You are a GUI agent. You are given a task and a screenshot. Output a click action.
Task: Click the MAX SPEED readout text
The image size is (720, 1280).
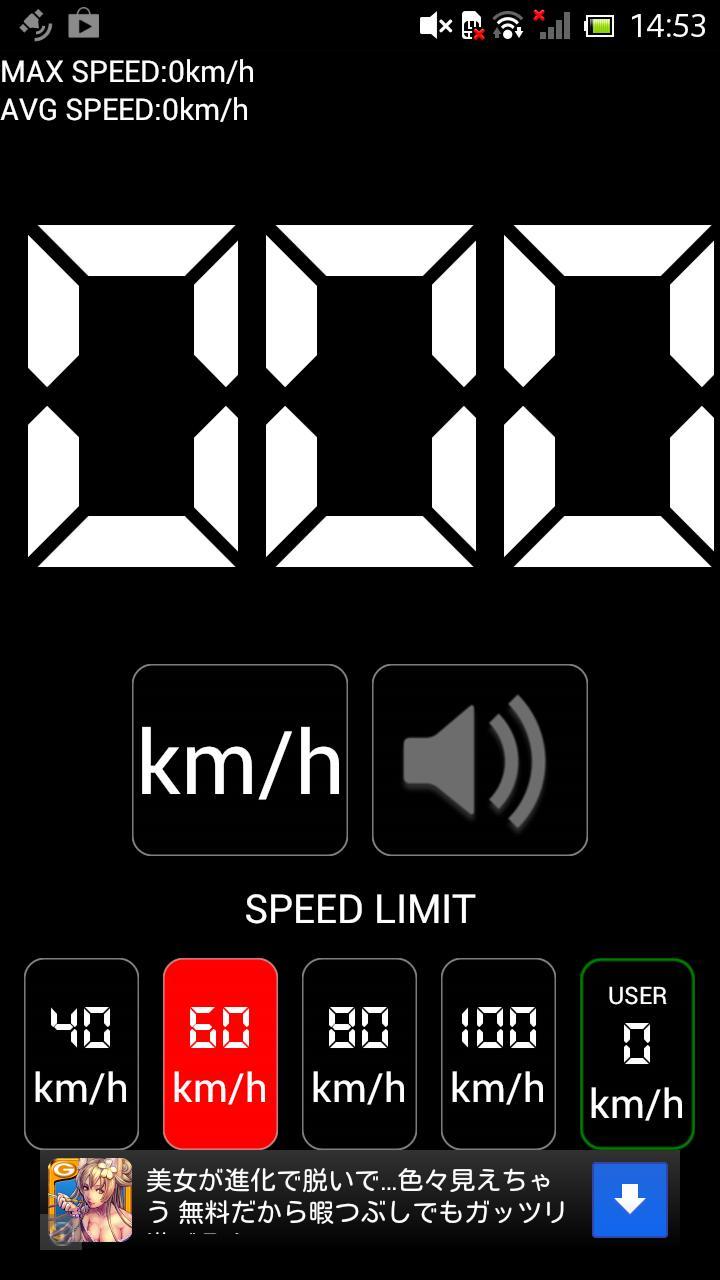click(128, 72)
